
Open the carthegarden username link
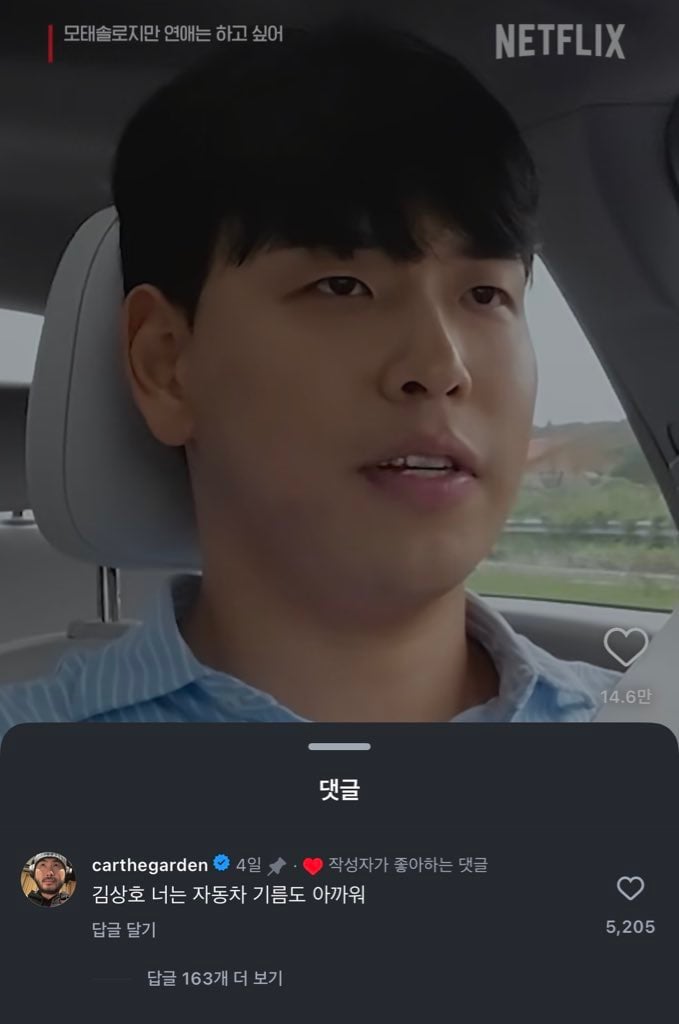149,864
